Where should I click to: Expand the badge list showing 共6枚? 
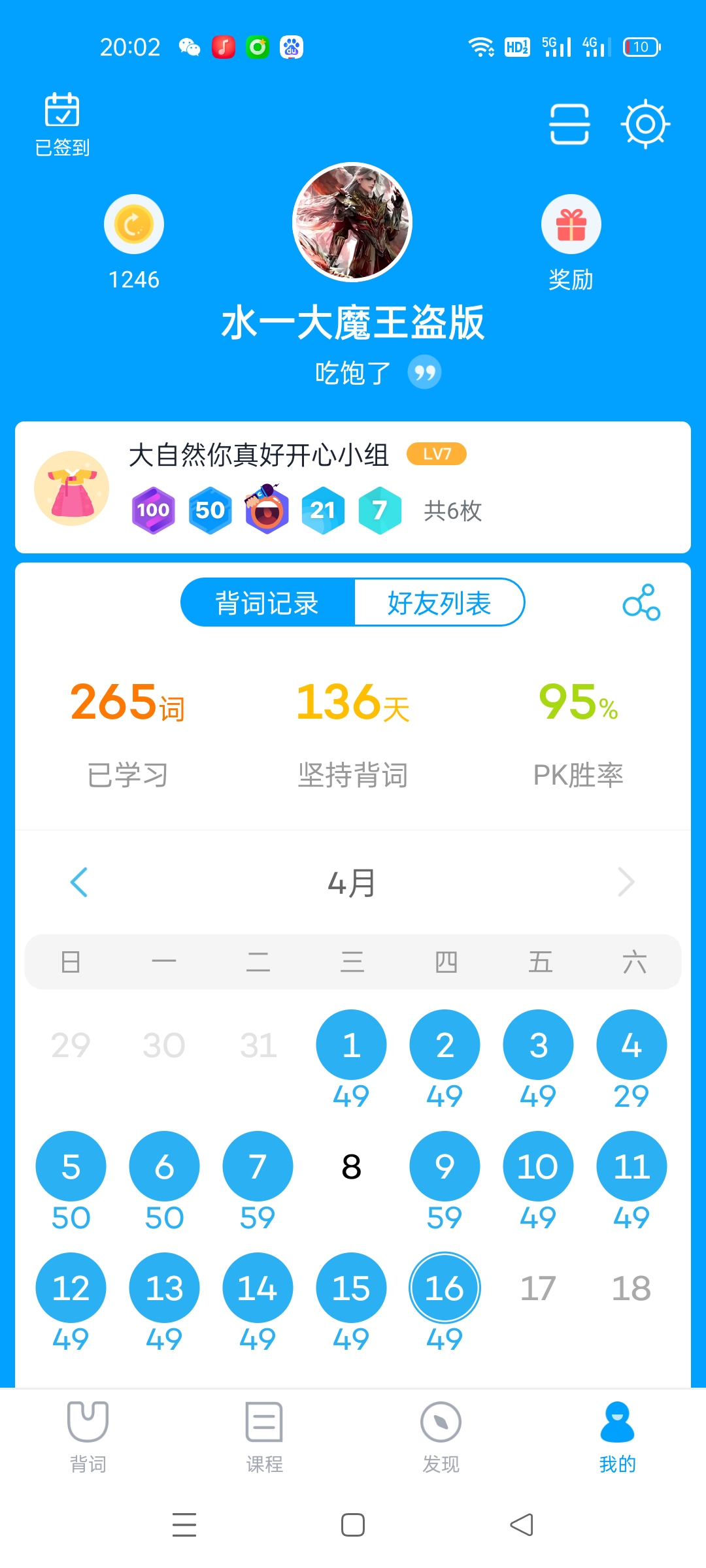pyautogui.click(x=452, y=512)
